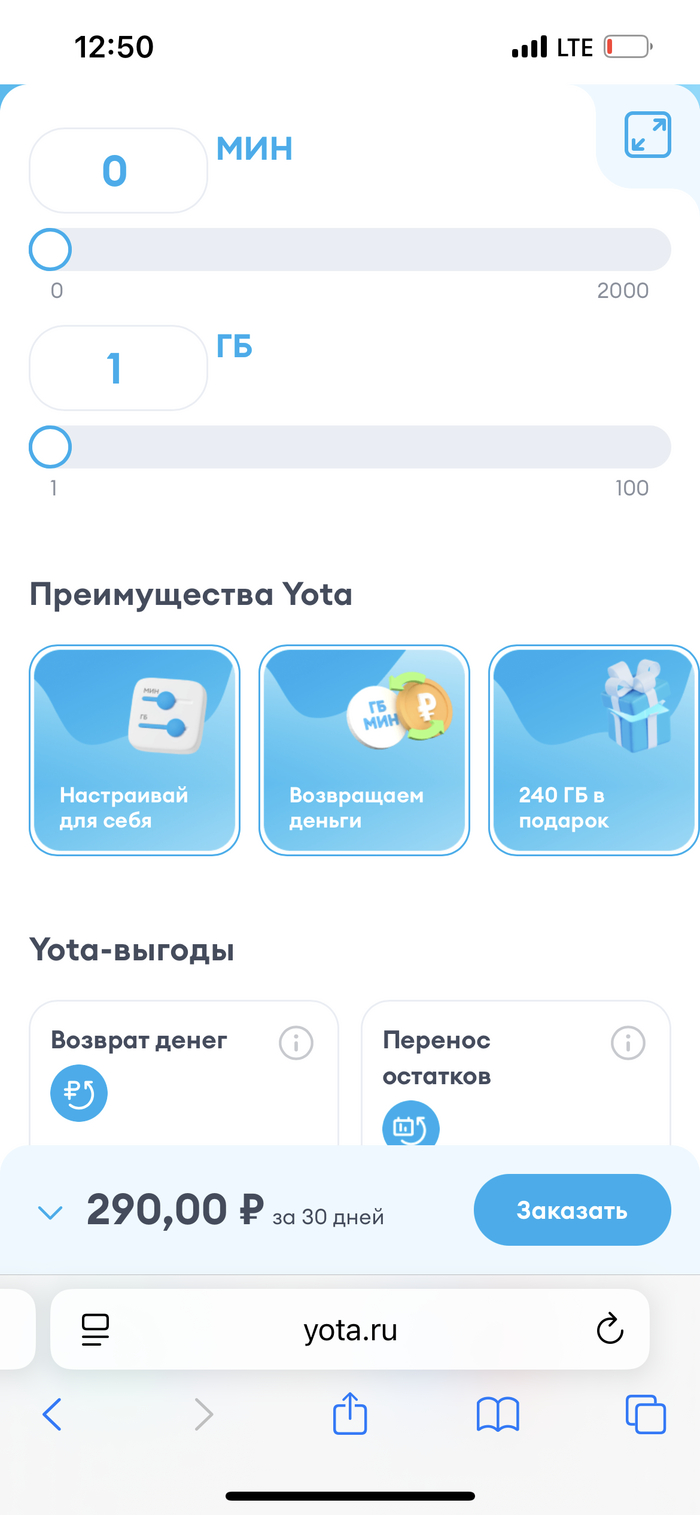
Task: Order the tariff with "Заказать"
Action: pos(571,1210)
